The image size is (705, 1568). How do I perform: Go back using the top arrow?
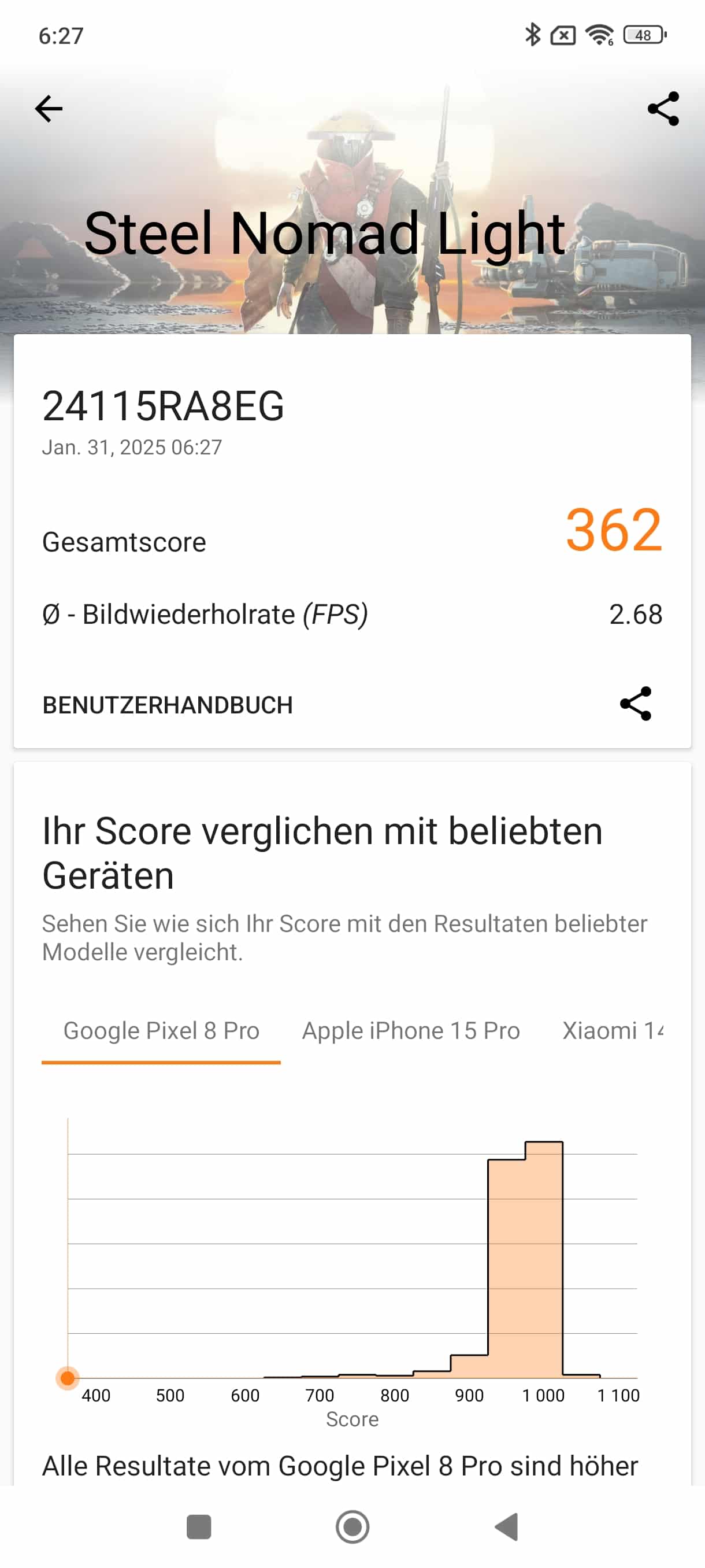49,109
